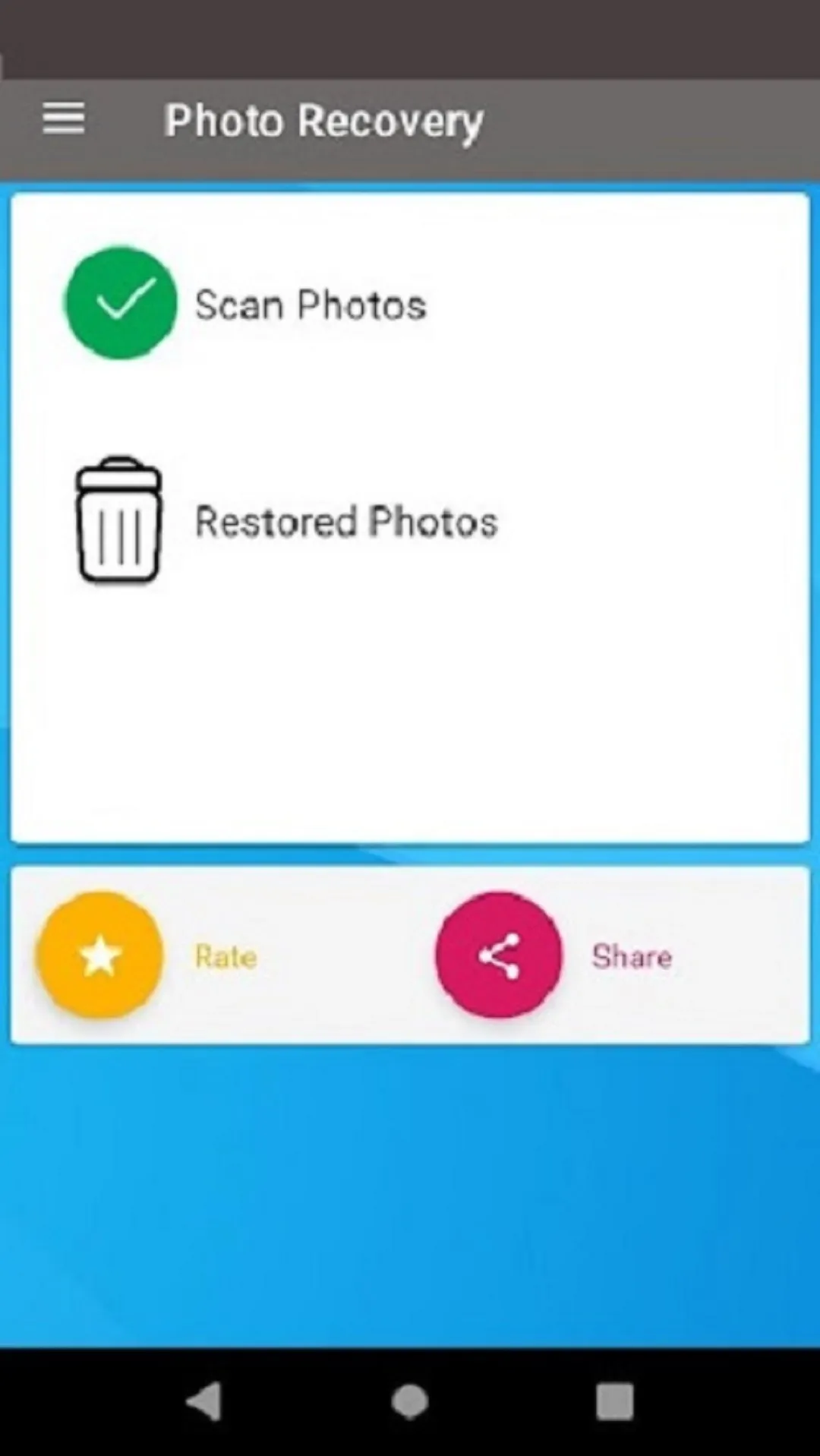Share the app via the pink button
The image size is (820, 1456).
click(499, 955)
